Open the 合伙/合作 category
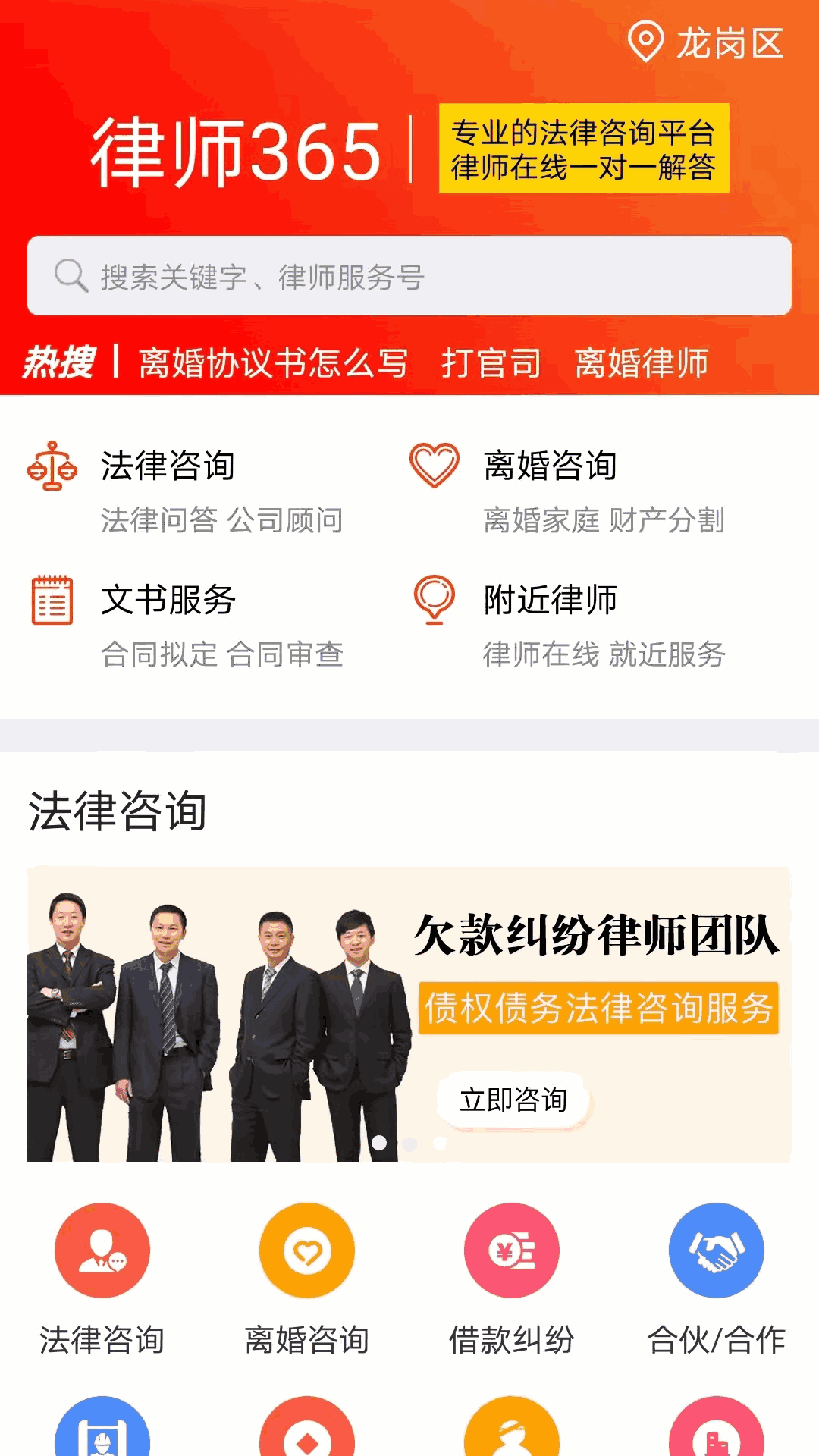 coord(717,1274)
